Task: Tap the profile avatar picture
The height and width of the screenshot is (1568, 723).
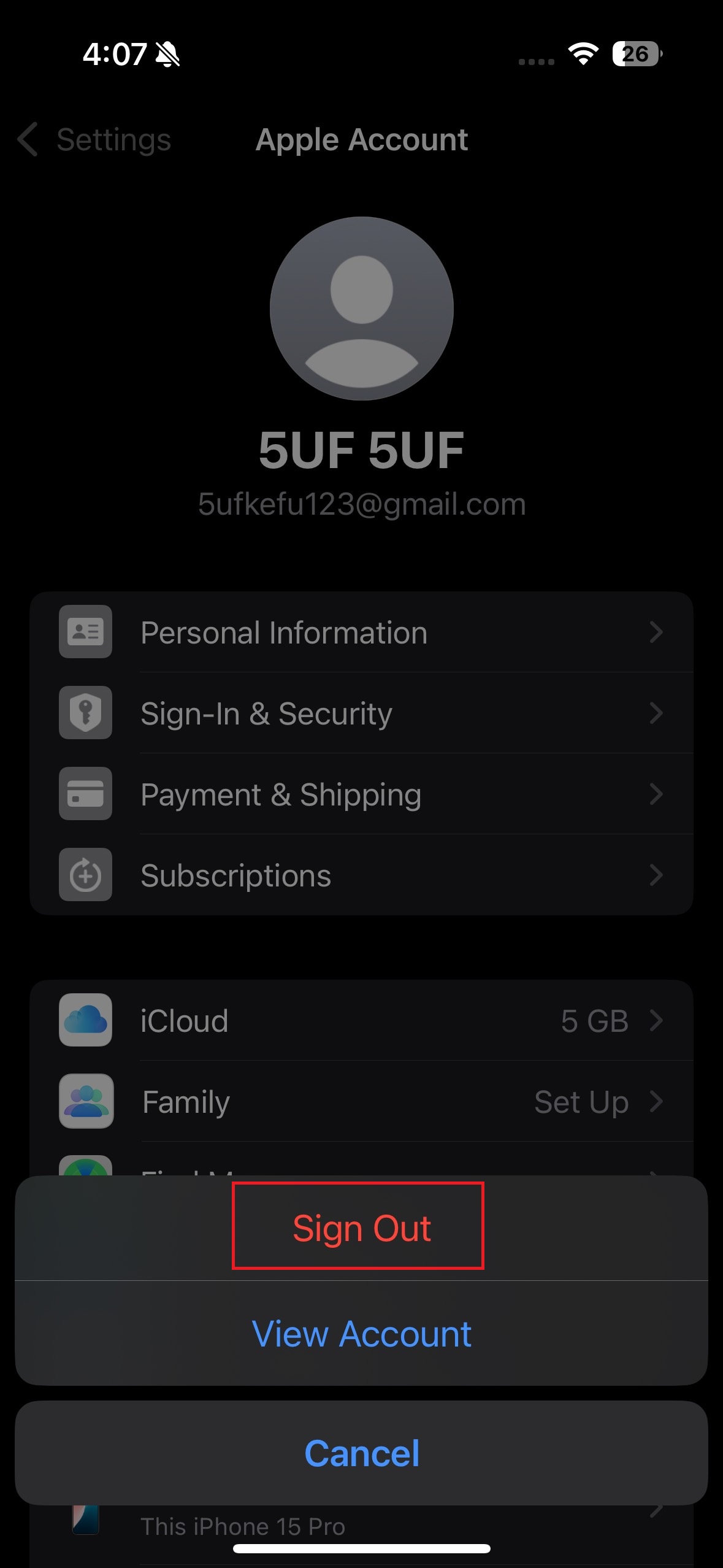Action: tap(361, 309)
